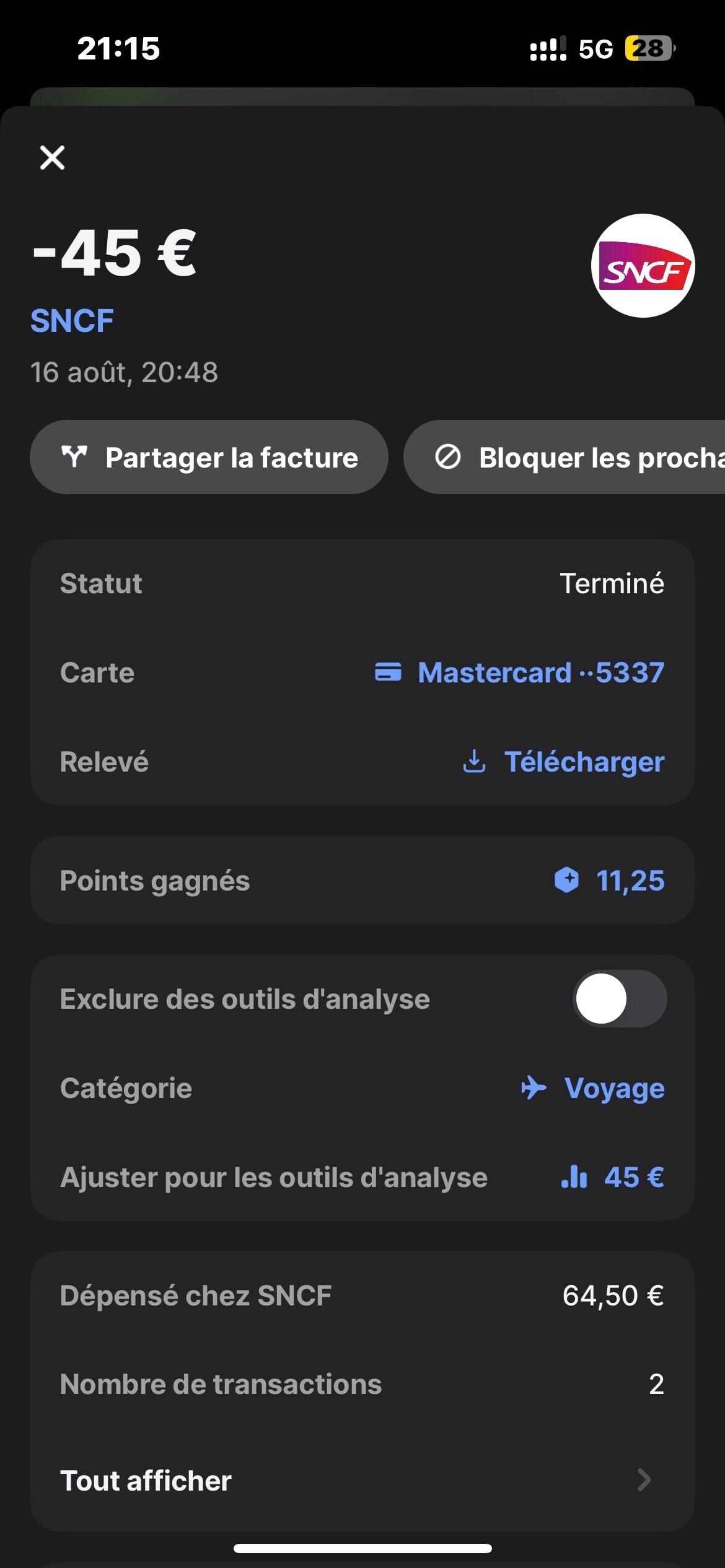Adjust the 45 € analytics amount
This screenshot has height=1568, width=725.
point(612,1177)
